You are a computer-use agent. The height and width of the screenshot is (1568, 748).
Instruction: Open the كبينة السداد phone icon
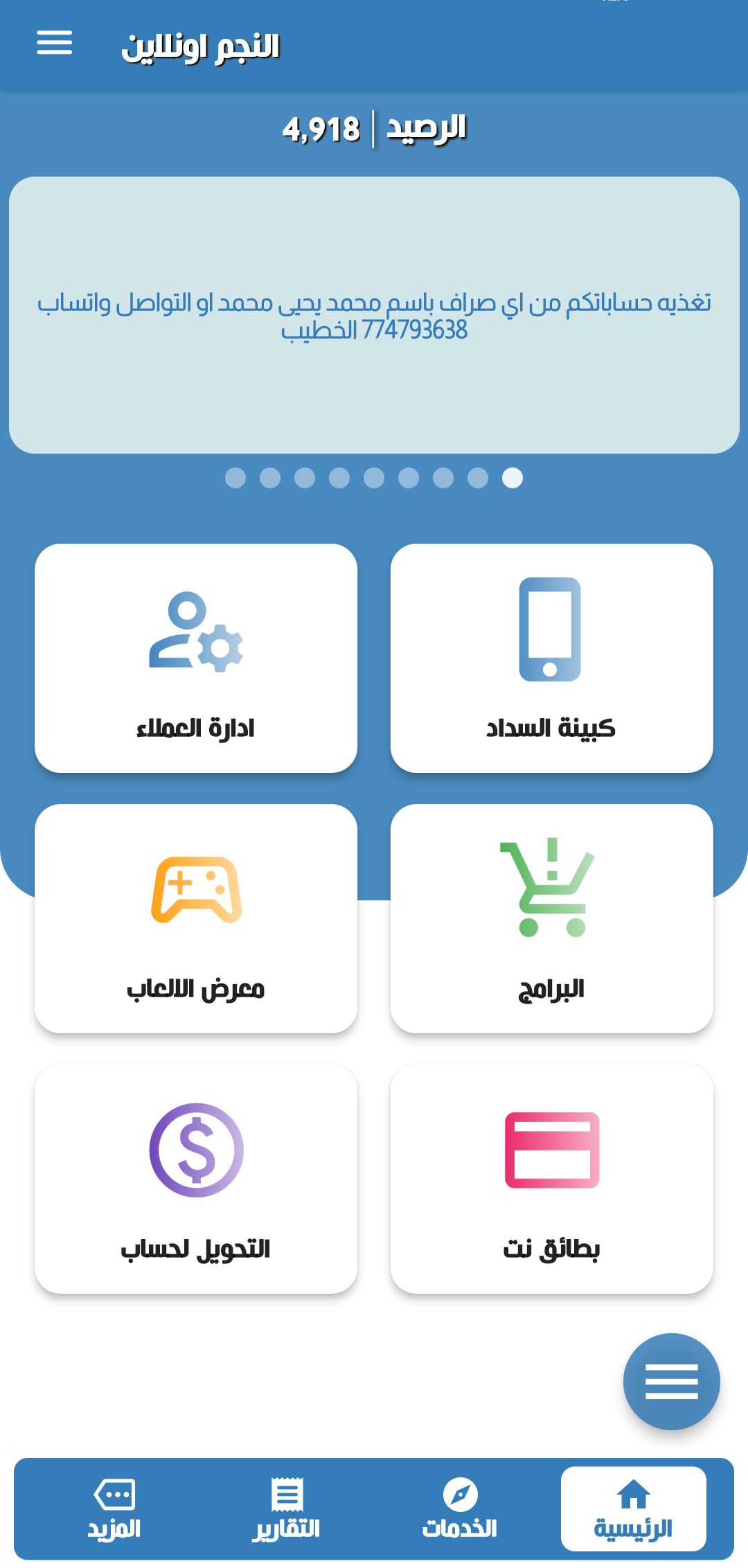coord(551,630)
